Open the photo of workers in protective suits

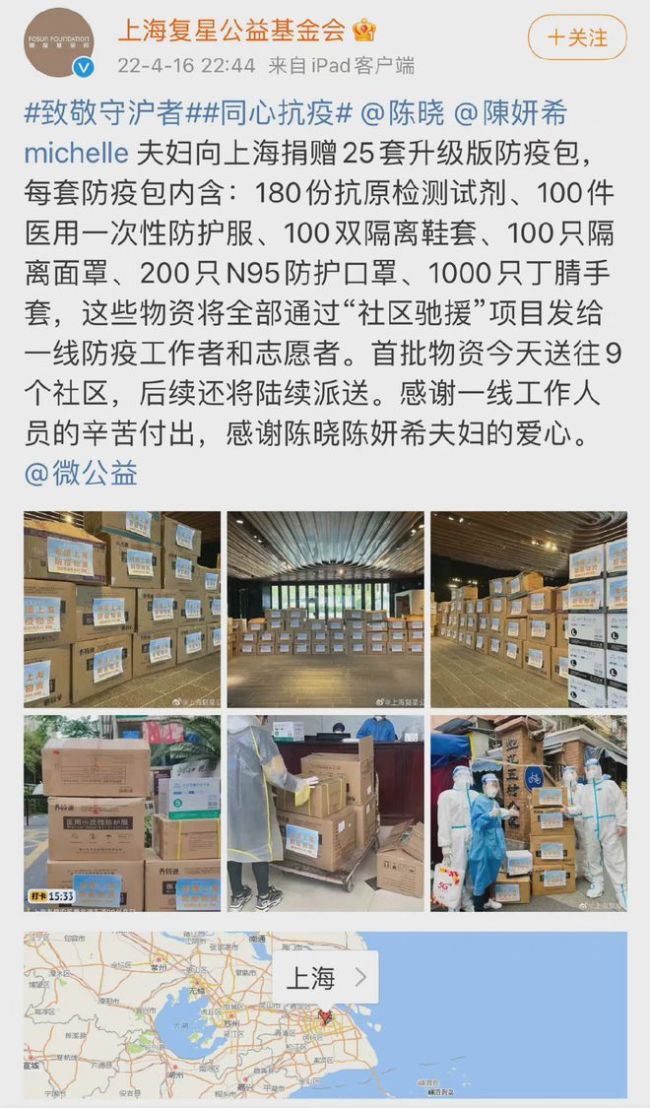pyautogui.click(x=528, y=812)
